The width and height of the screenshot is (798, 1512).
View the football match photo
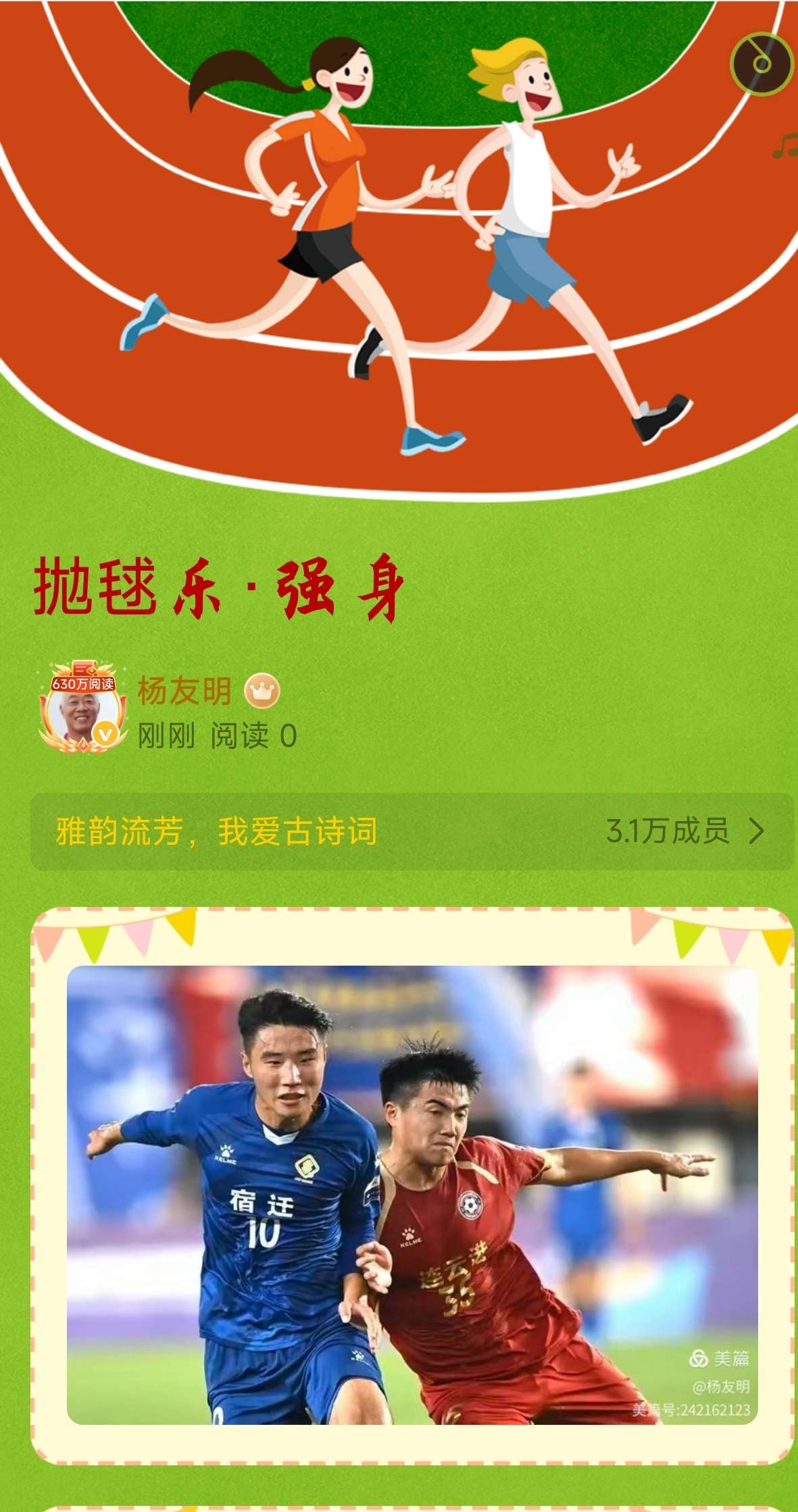412,1195
